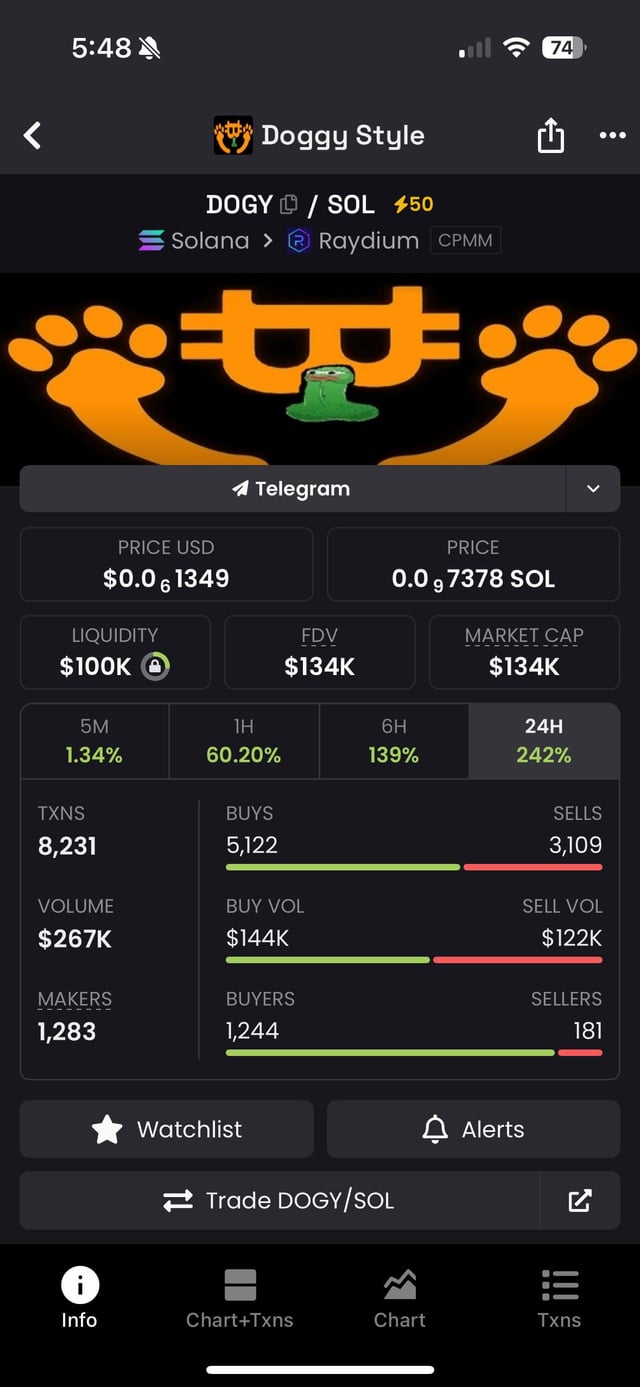Expand the links dropdown beside Telegram
The width and height of the screenshot is (640, 1387).
[x=593, y=488]
